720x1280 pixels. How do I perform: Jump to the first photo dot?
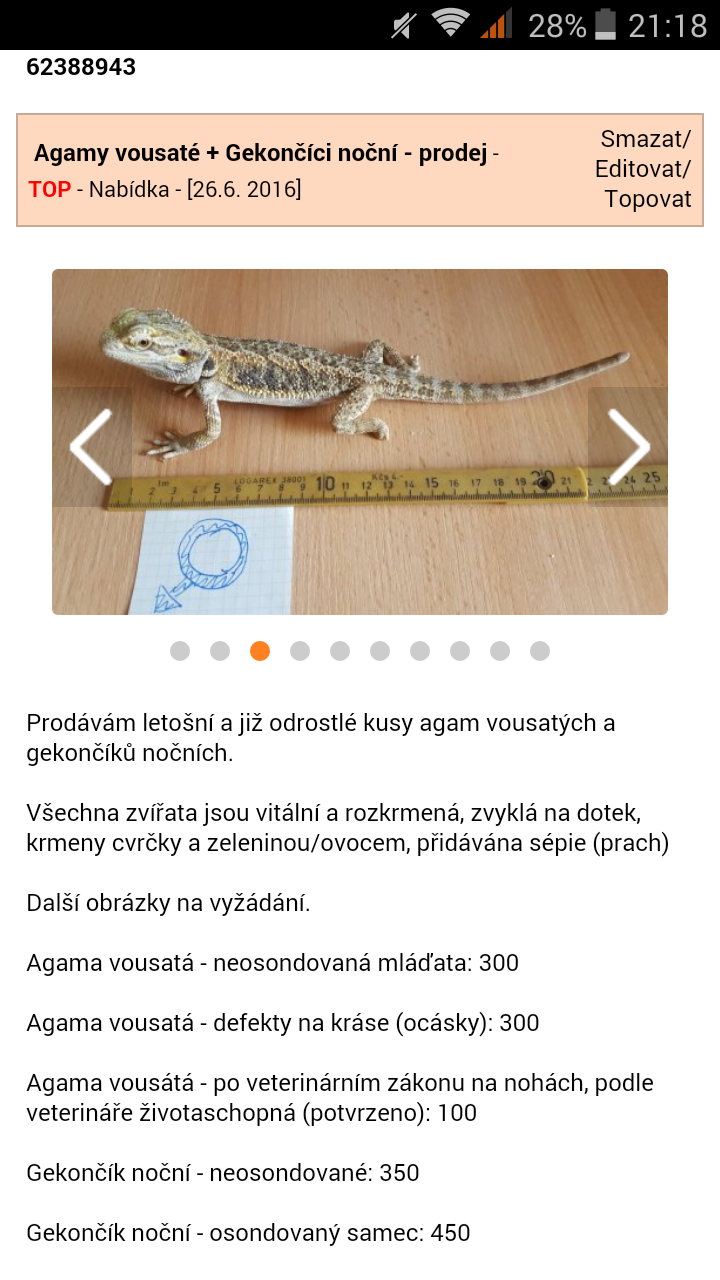coord(180,651)
